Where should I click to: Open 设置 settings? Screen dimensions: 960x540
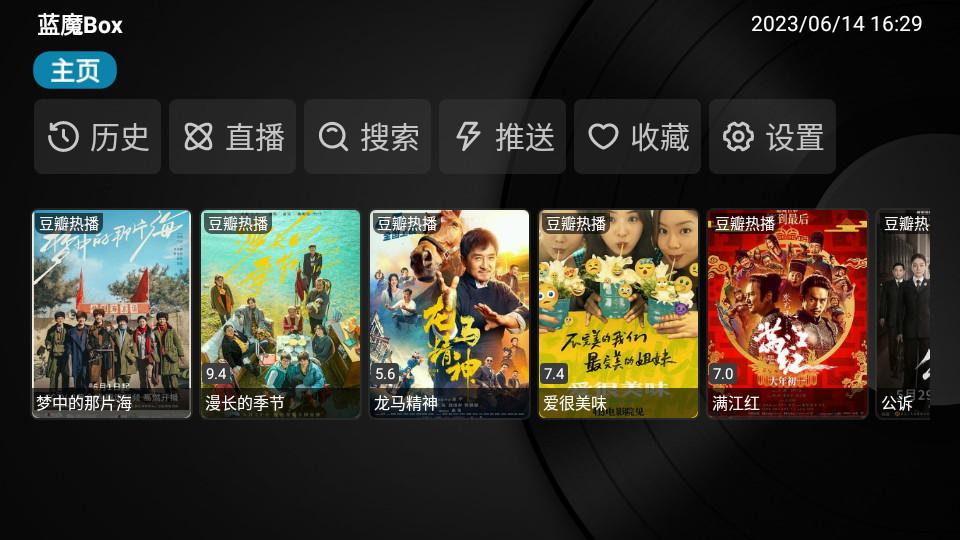[772, 137]
